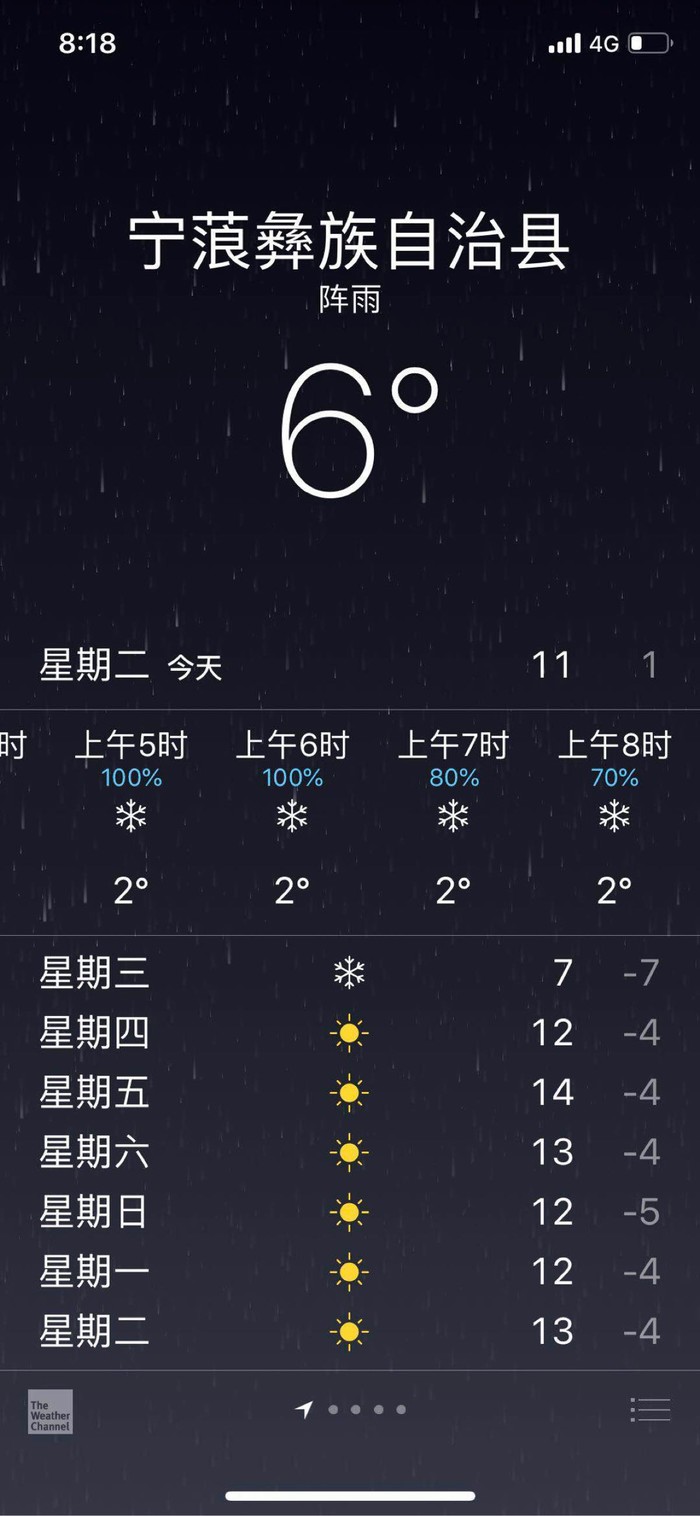Open the city list menu
The width and height of the screenshot is (700, 1516).
(x=650, y=1410)
